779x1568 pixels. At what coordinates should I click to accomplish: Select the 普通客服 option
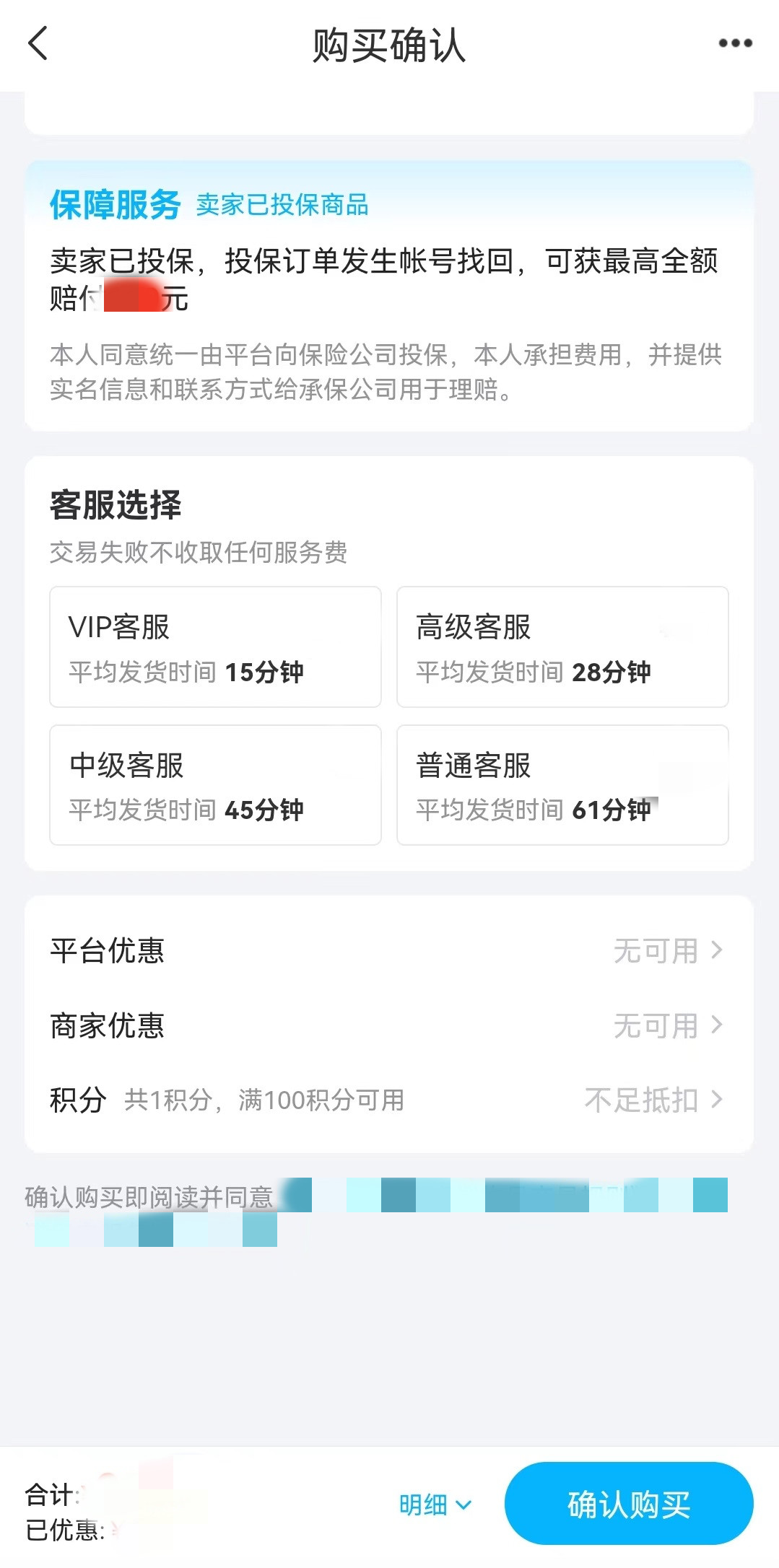[562, 784]
